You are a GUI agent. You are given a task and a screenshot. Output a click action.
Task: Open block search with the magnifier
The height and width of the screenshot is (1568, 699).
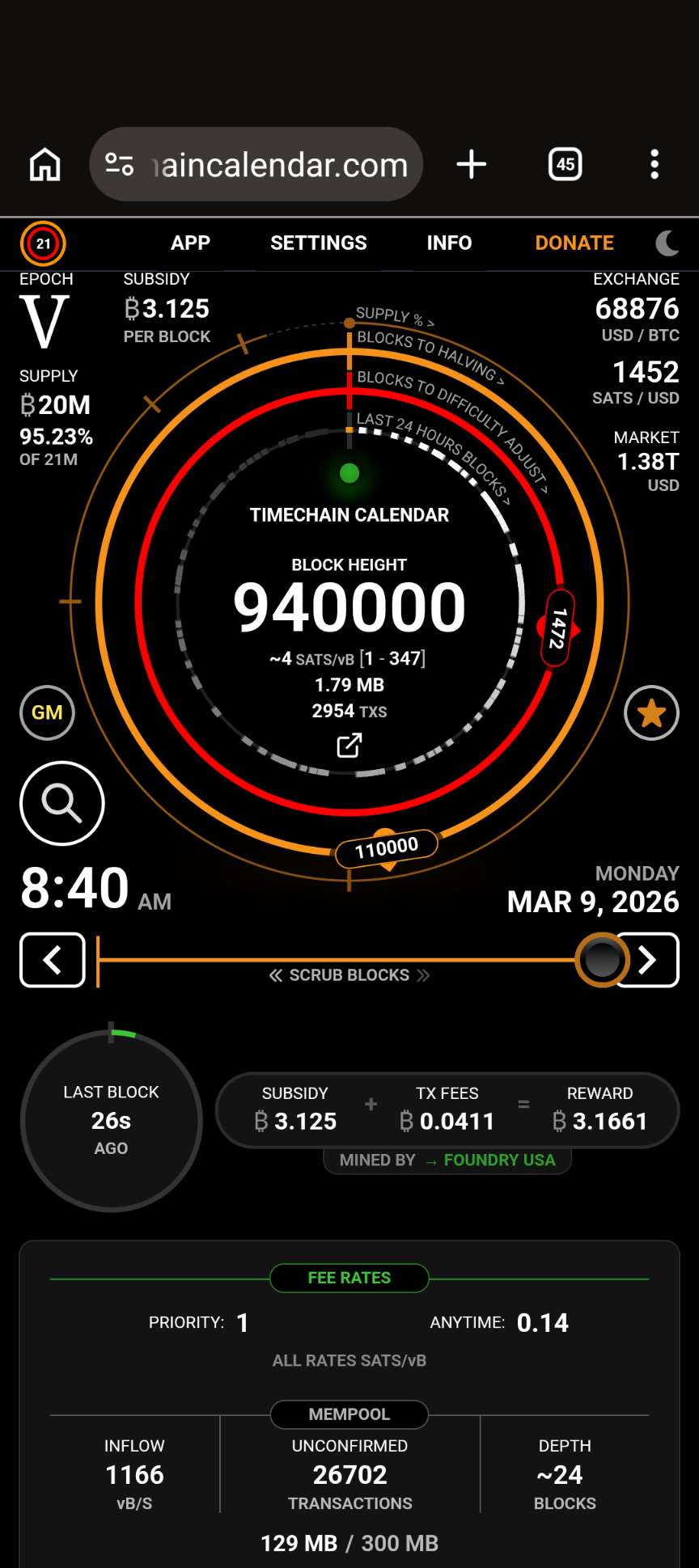(62, 803)
